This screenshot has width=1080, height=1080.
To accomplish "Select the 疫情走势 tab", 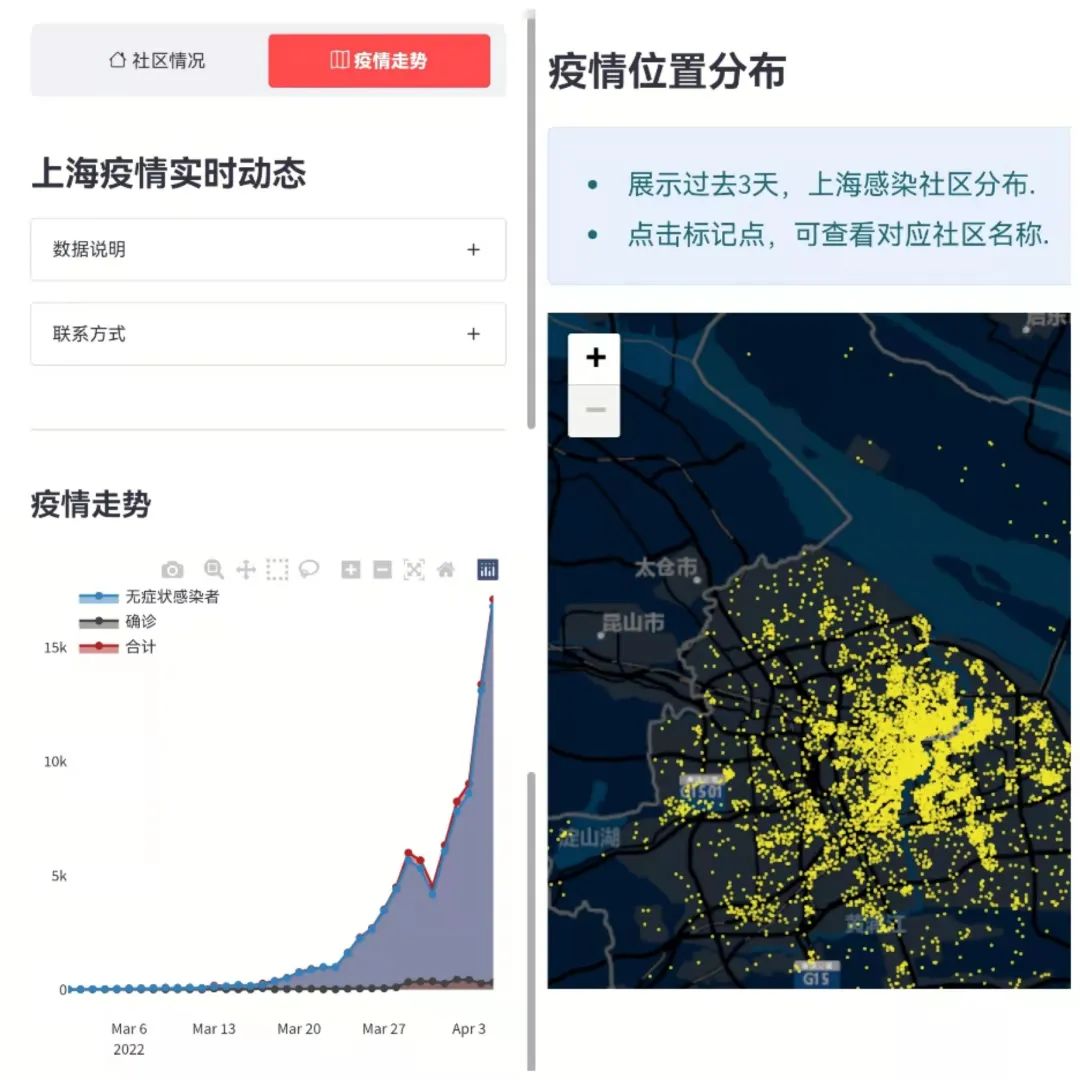I will coord(379,60).
